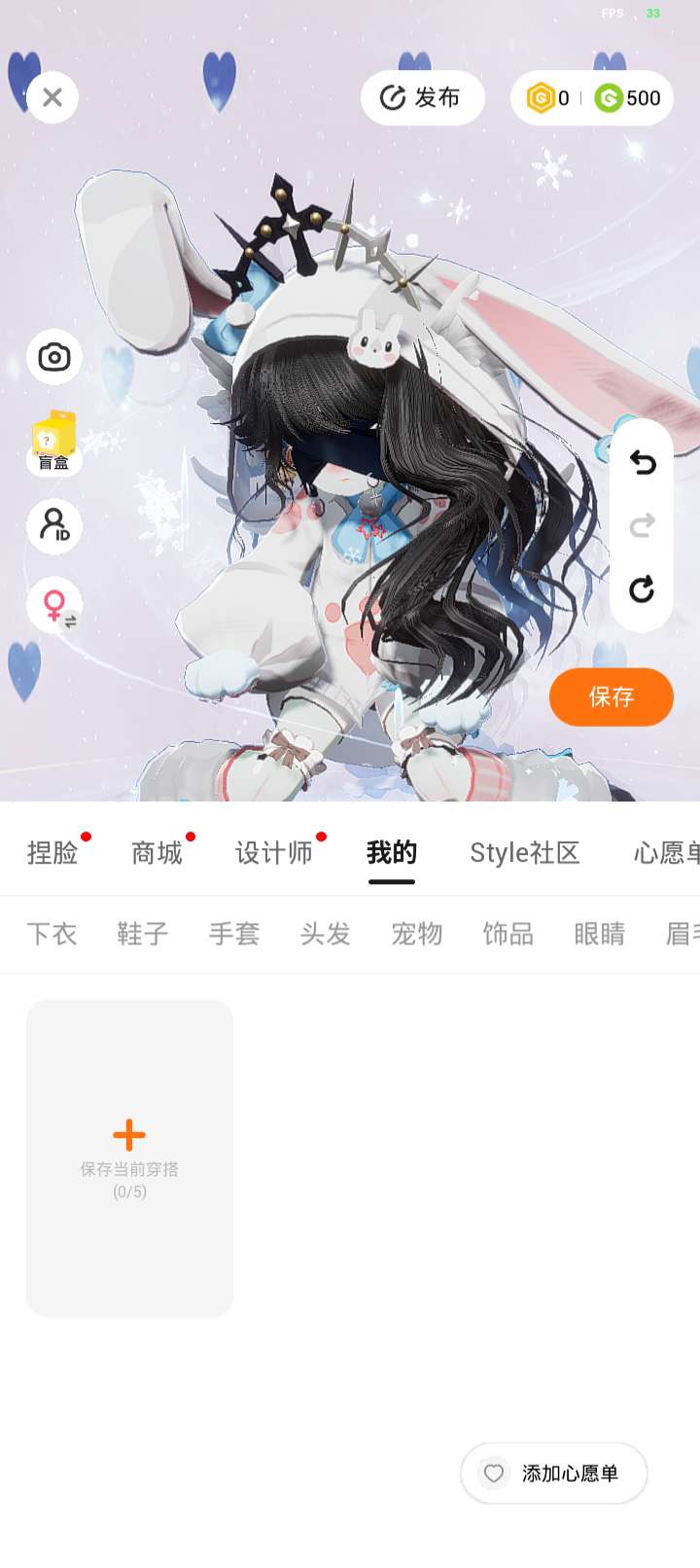
Task: Select the 饰品 accessories category
Action: tap(508, 934)
